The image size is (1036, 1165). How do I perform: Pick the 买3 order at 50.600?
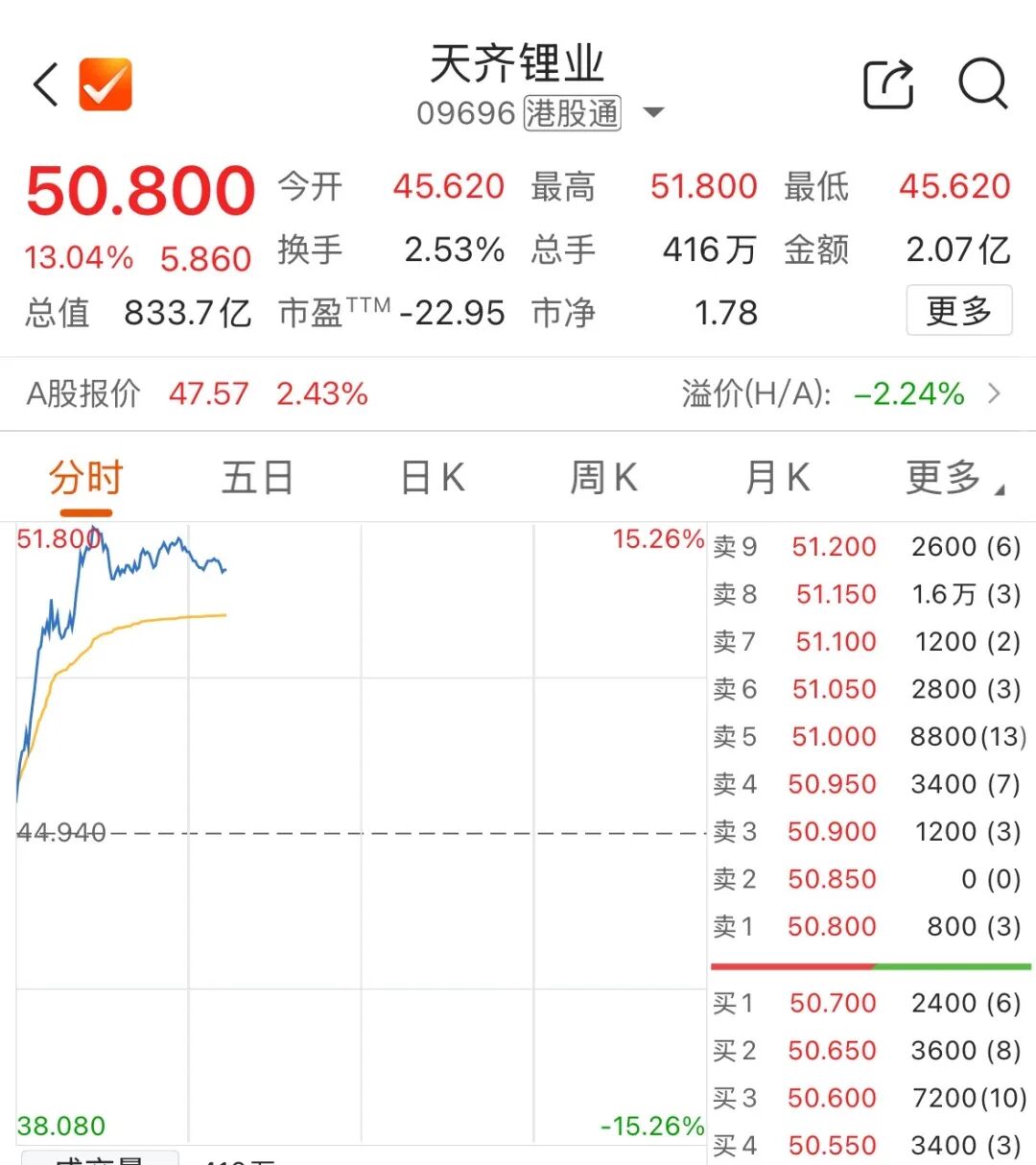pyautogui.click(x=868, y=1098)
